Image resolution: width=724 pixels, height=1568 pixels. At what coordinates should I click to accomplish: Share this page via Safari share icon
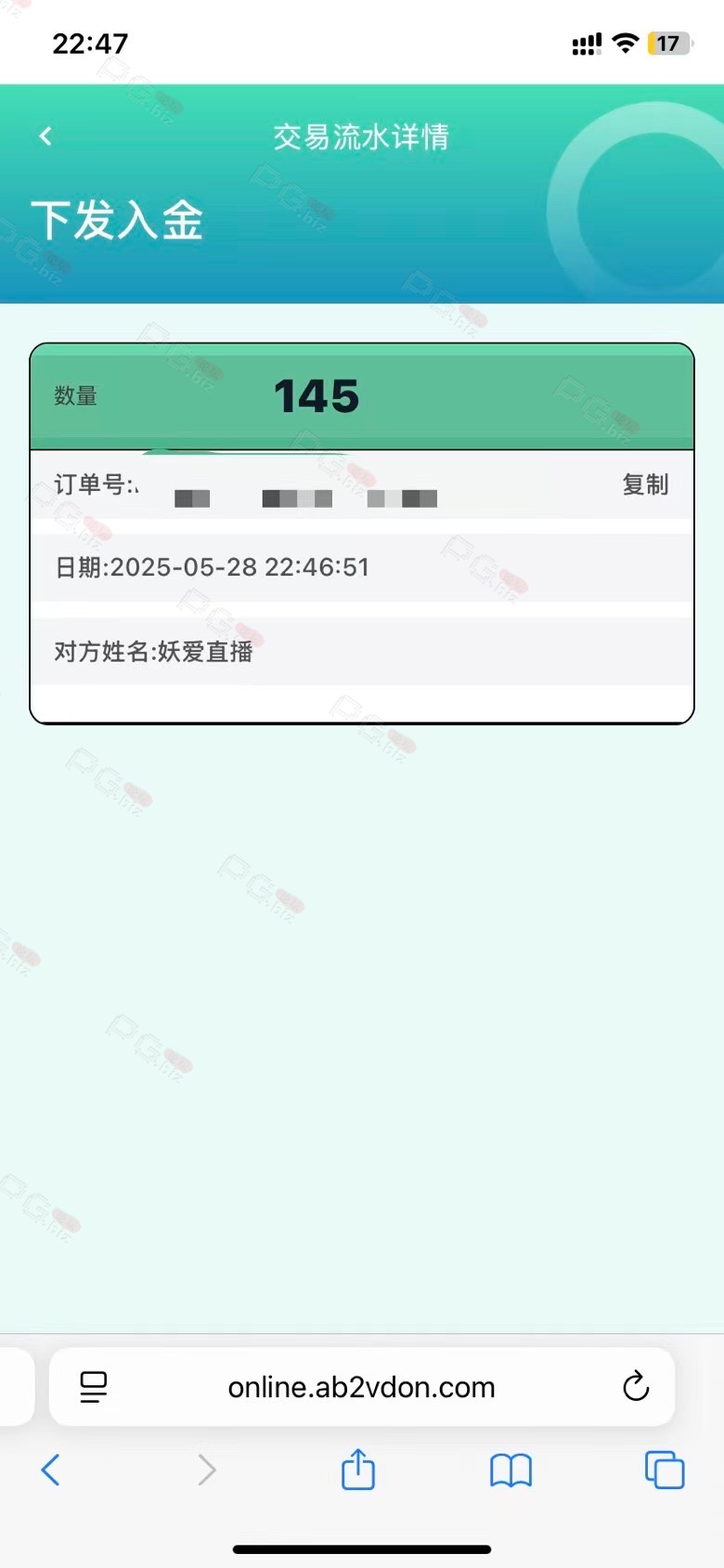[x=358, y=1470]
